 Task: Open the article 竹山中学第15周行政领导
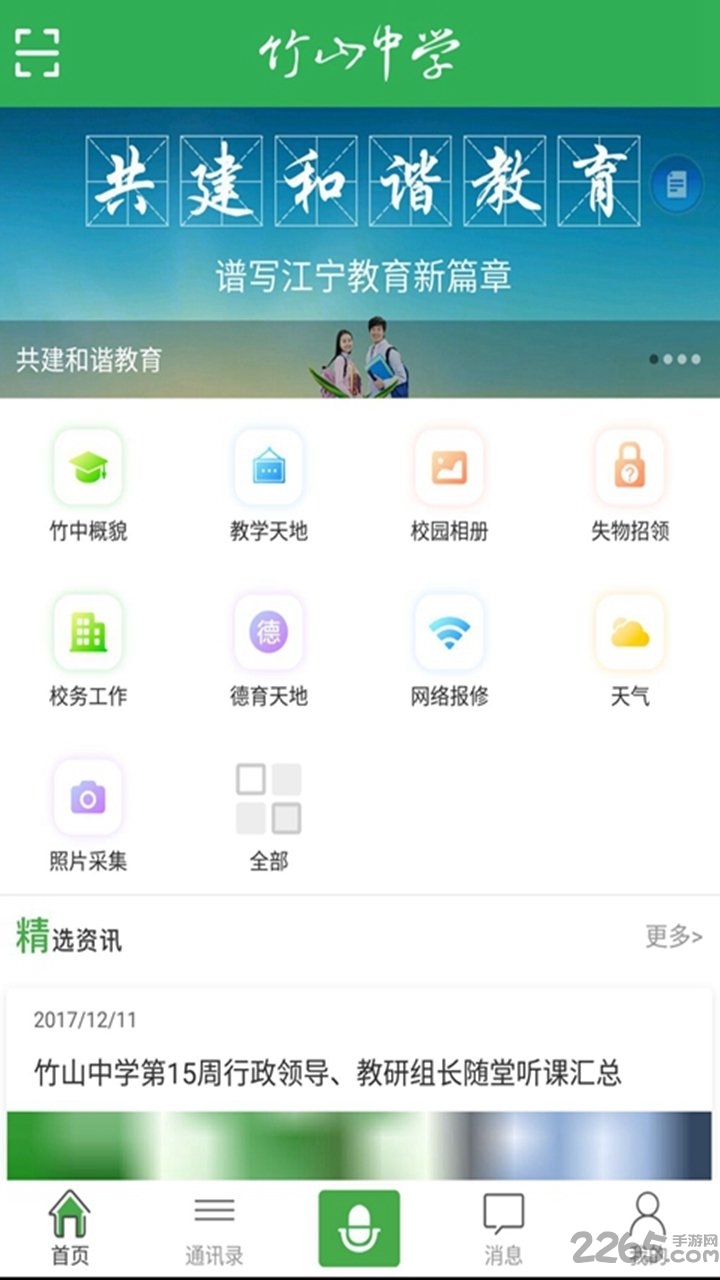coord(328,1073)
